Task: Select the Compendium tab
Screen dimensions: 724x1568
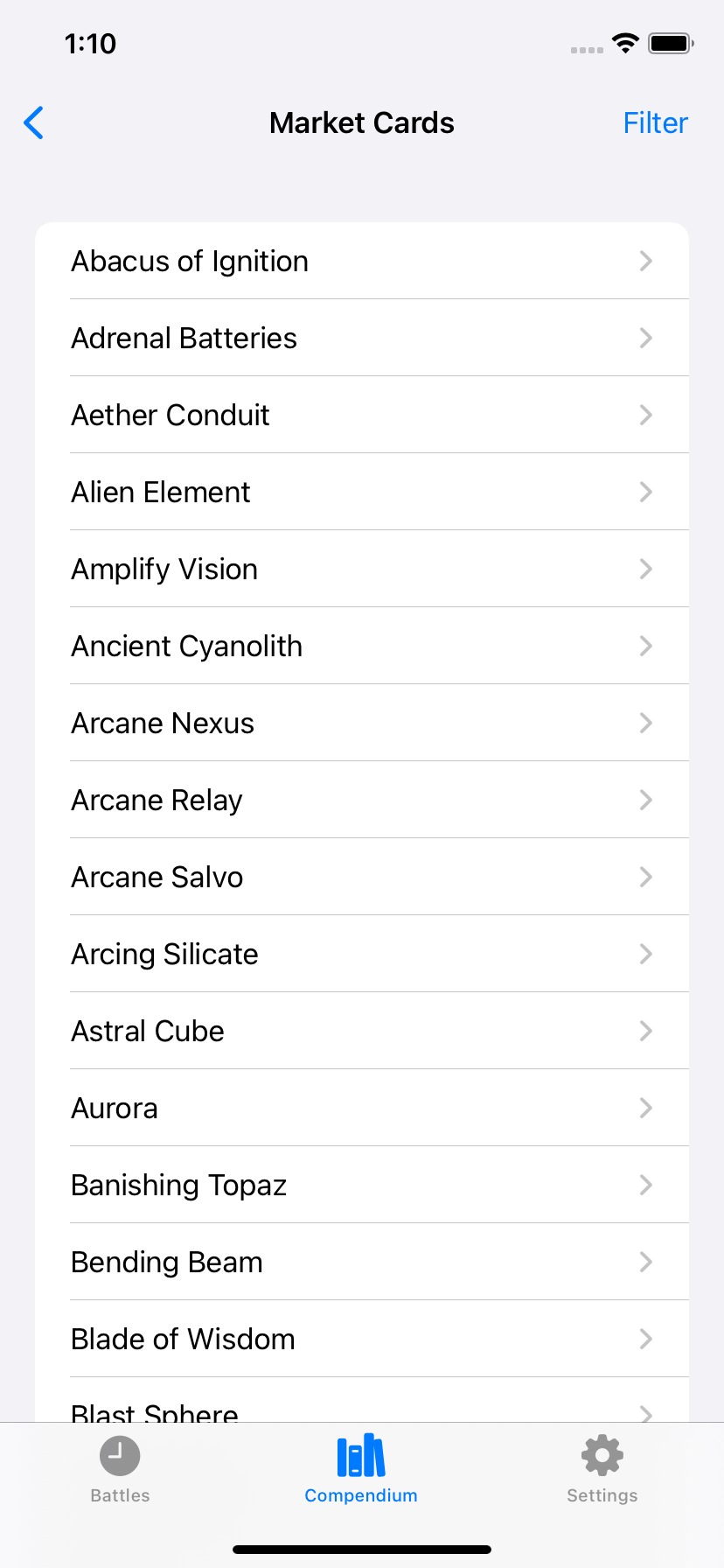Action: click(361, 1469)
